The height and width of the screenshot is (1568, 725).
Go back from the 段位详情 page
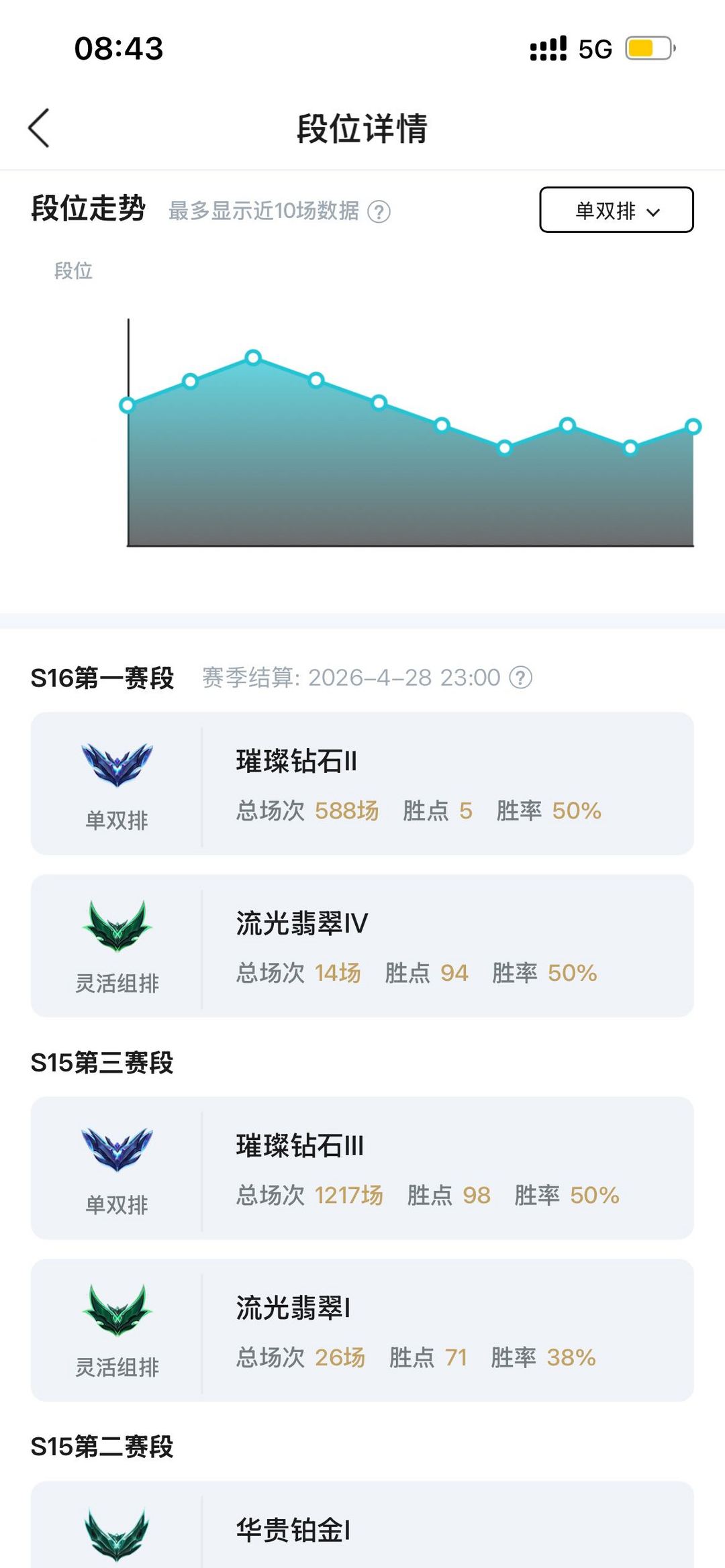(39, 127)
